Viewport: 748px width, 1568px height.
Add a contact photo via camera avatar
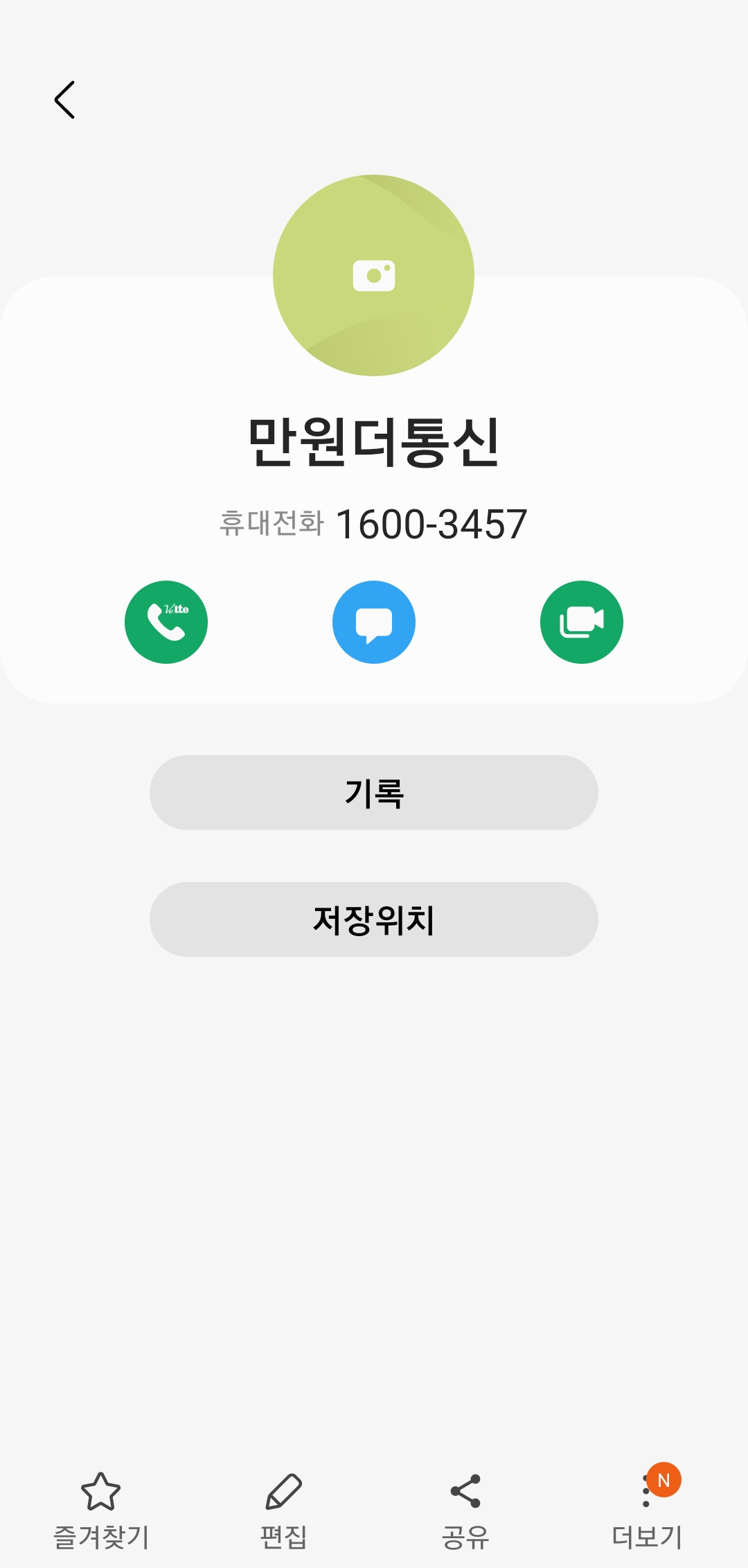[373, 275]
